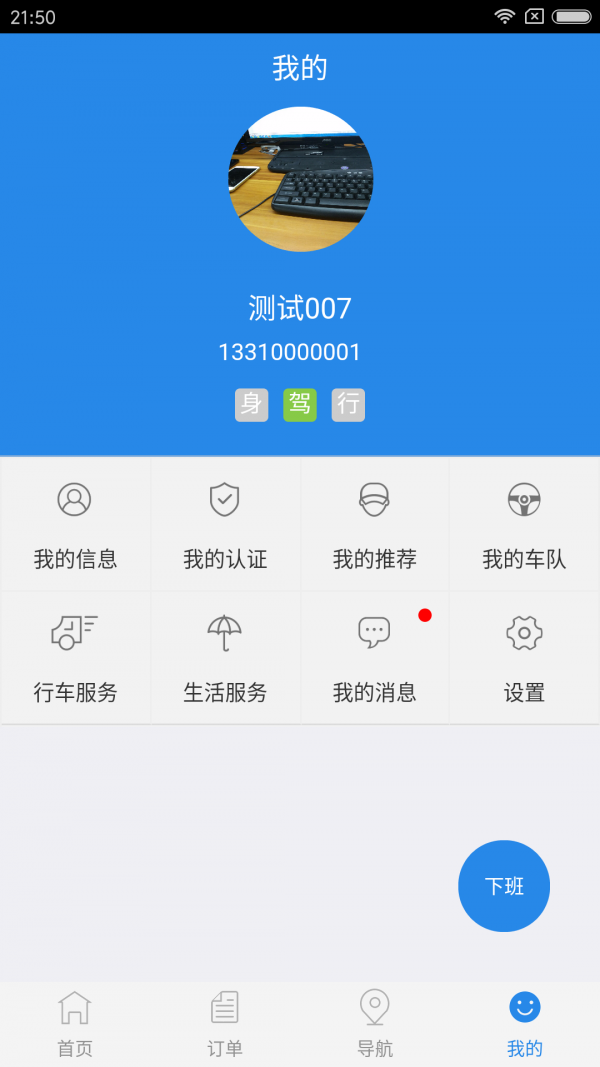Open 我的车队 (My Fleet)

pyautogui.click(x=524, y=525)
